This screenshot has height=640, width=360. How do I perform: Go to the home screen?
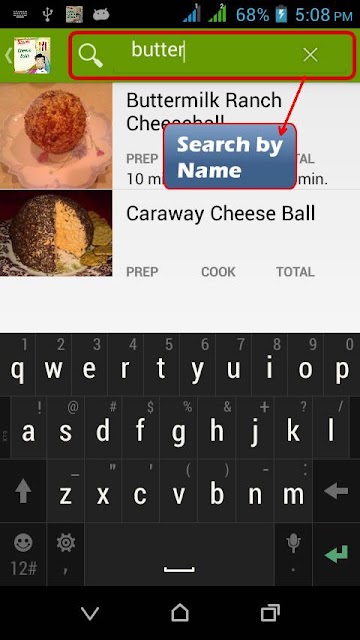tap(180, 613)
